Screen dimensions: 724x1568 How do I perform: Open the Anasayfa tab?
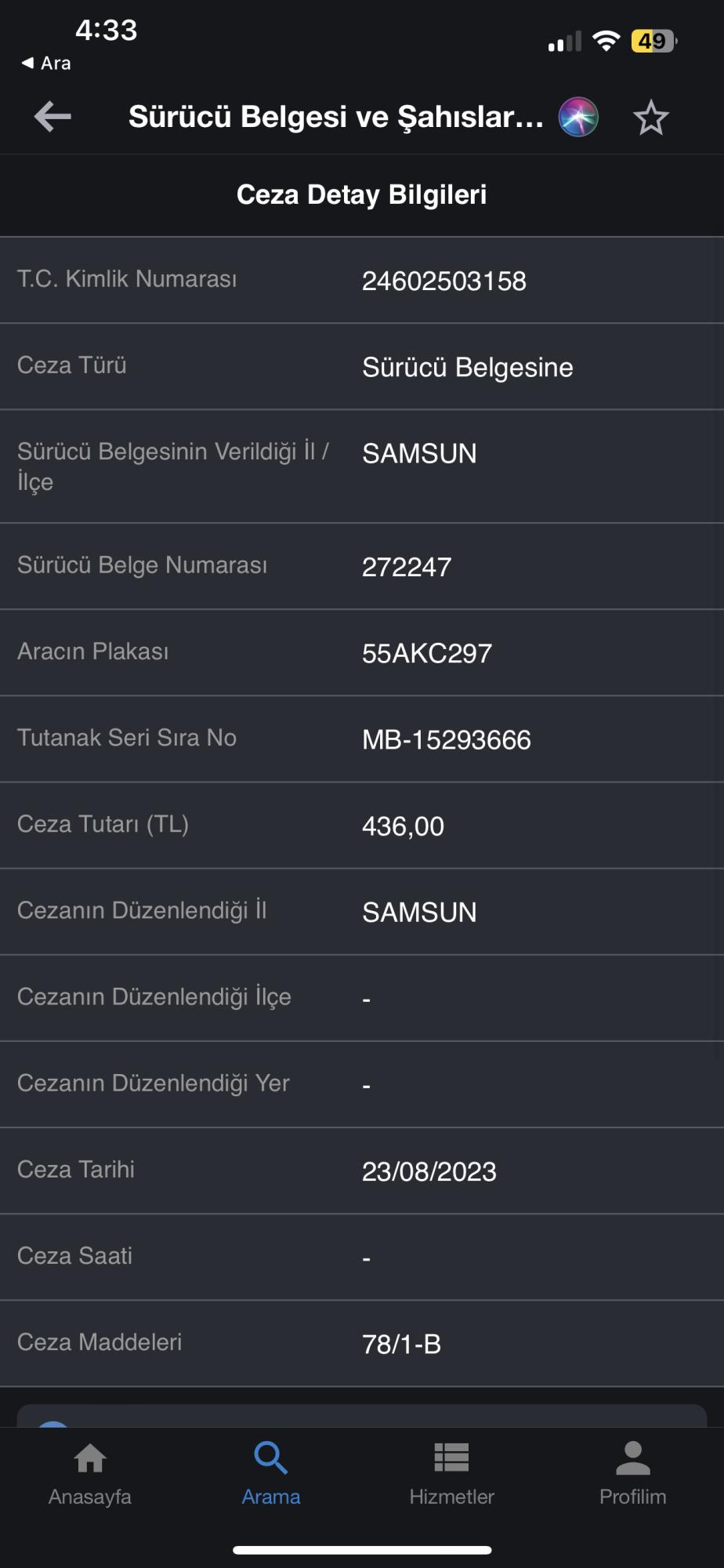90,1474
